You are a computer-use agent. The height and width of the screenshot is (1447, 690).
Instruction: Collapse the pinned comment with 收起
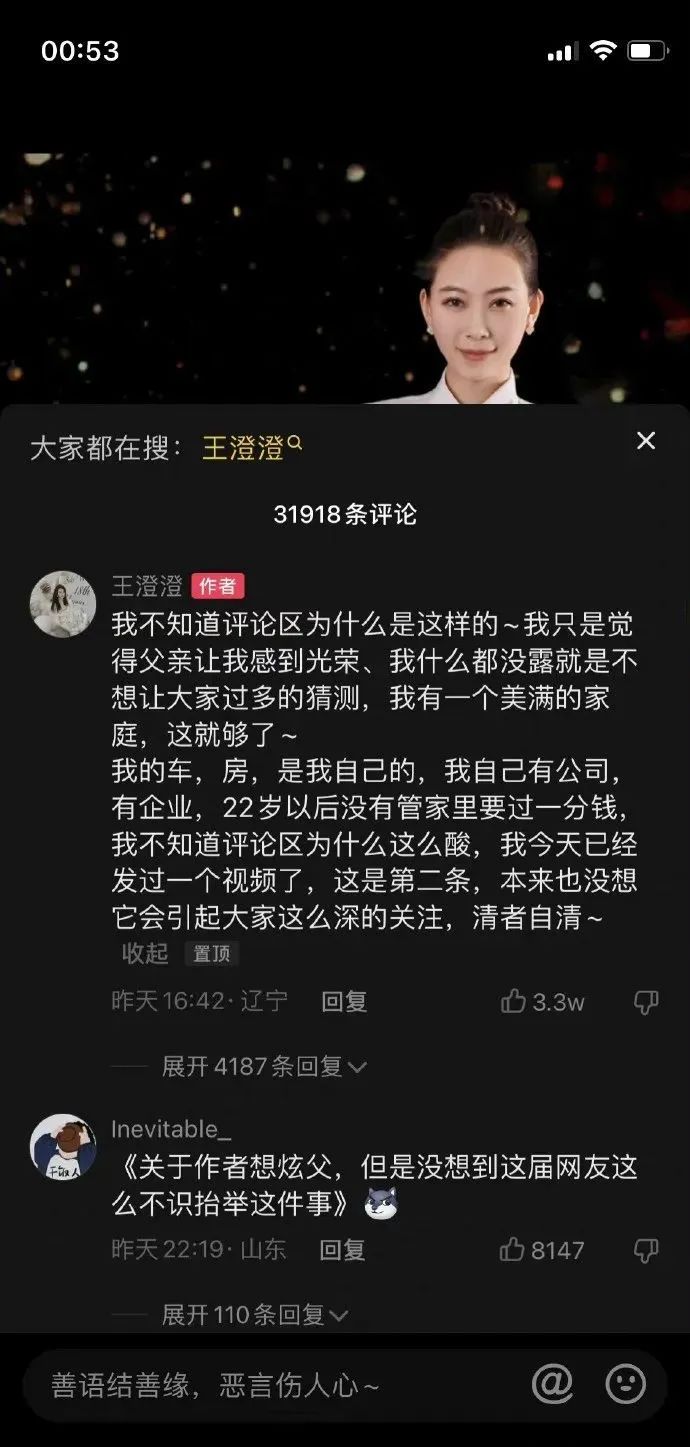(144, 953)
